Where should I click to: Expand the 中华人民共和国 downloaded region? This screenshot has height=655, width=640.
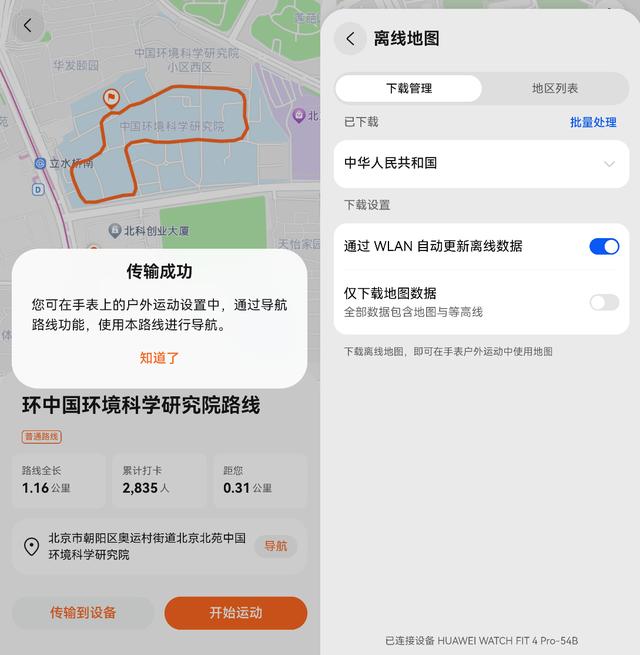[609, 163]
